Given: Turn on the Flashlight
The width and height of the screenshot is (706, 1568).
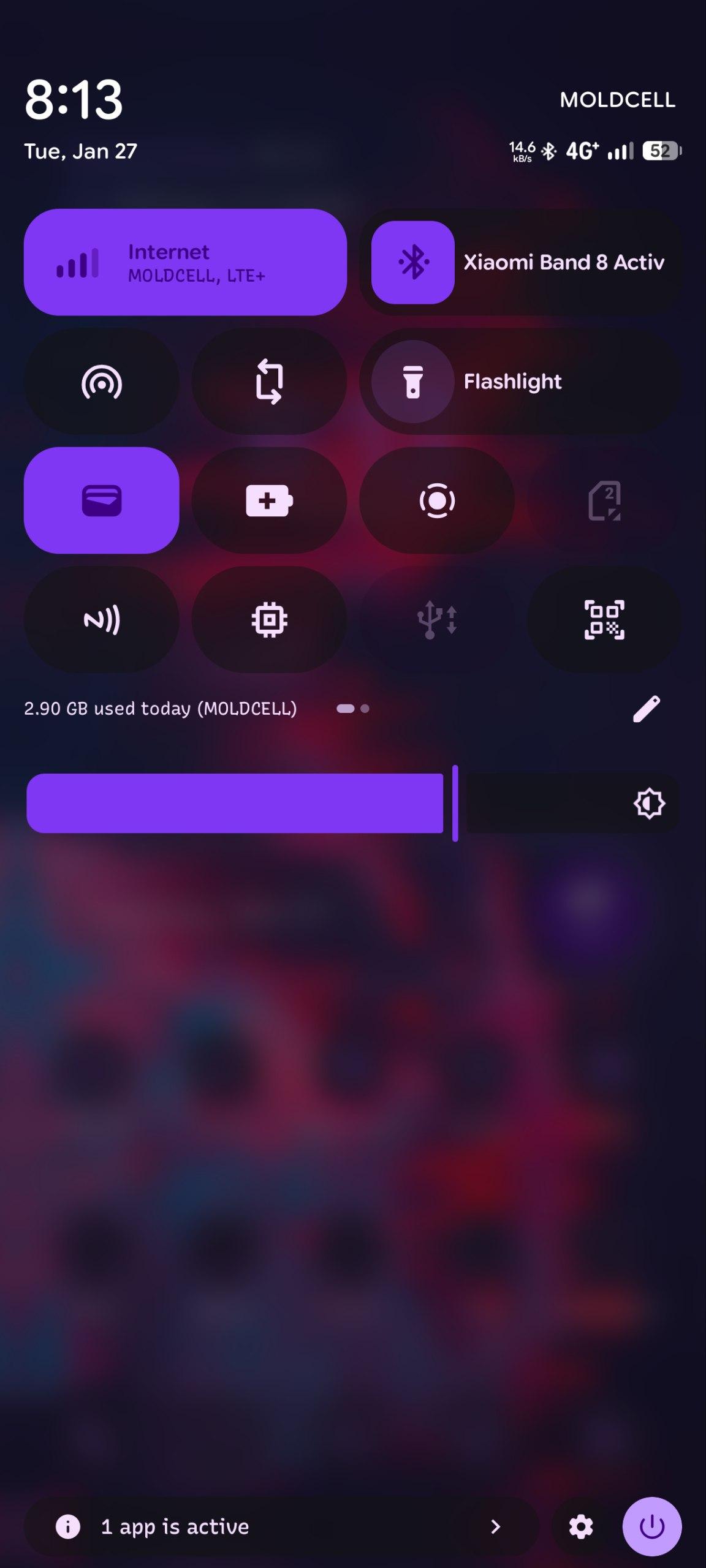Looking at the screenshot, I should click(x=413, y=382).
